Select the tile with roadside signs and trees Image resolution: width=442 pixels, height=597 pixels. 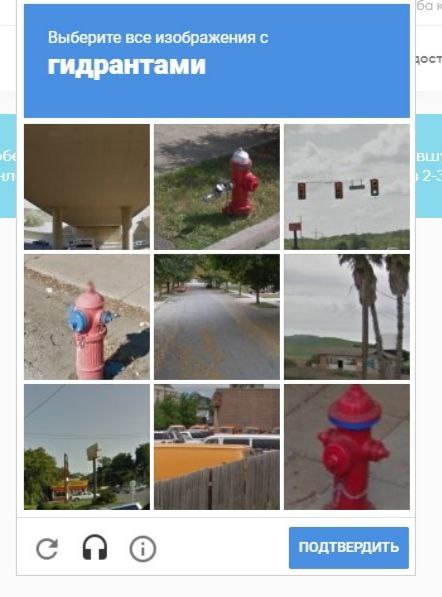pos(87,447)
